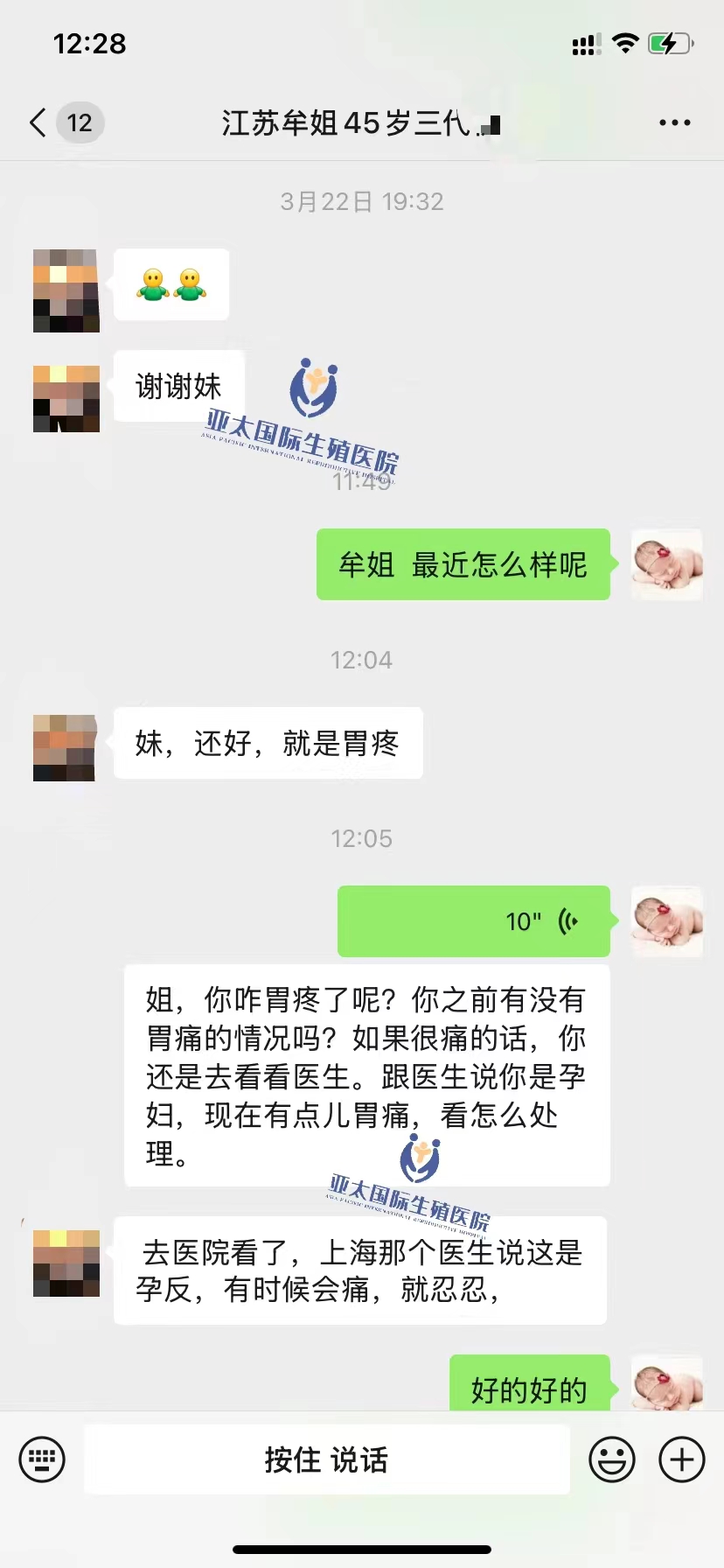Viewport: 724px width, 1568px height.
Task: Go back to the chat list
Action: [x=38, y=122]
